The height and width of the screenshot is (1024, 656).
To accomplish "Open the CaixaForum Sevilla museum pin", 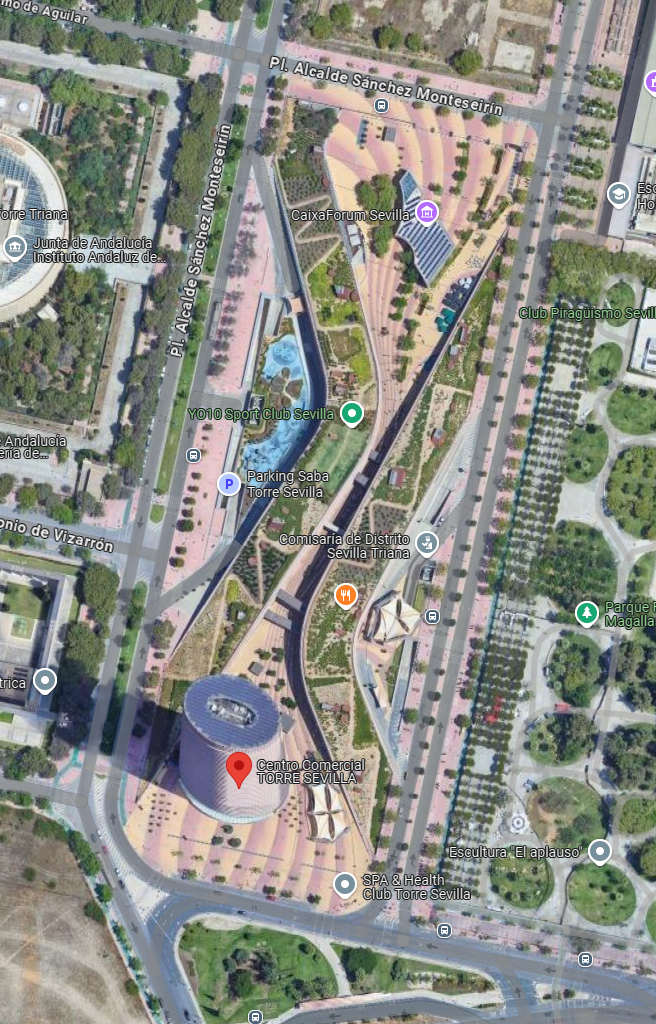I will (427, 212).
